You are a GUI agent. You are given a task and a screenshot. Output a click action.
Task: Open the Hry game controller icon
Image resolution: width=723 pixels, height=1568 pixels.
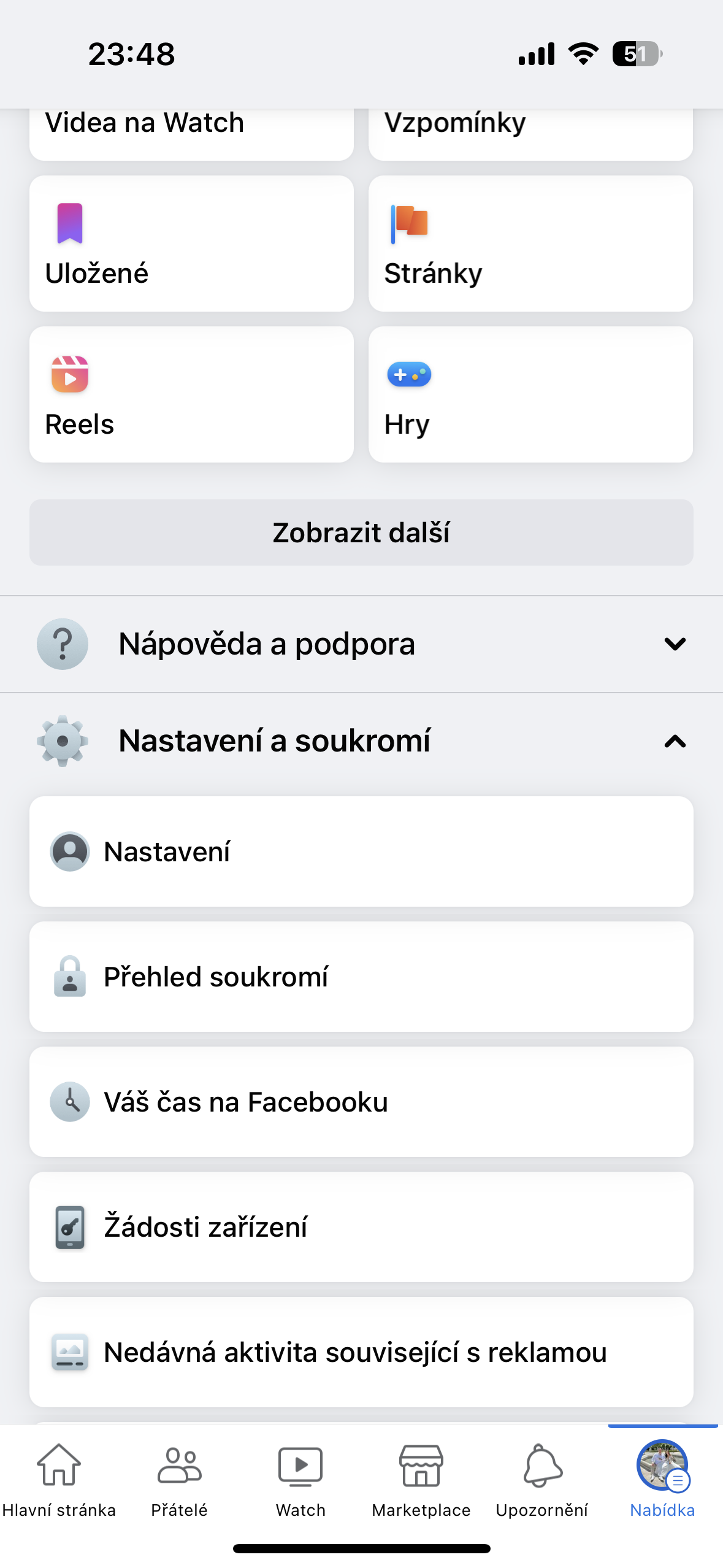[409, 374]
